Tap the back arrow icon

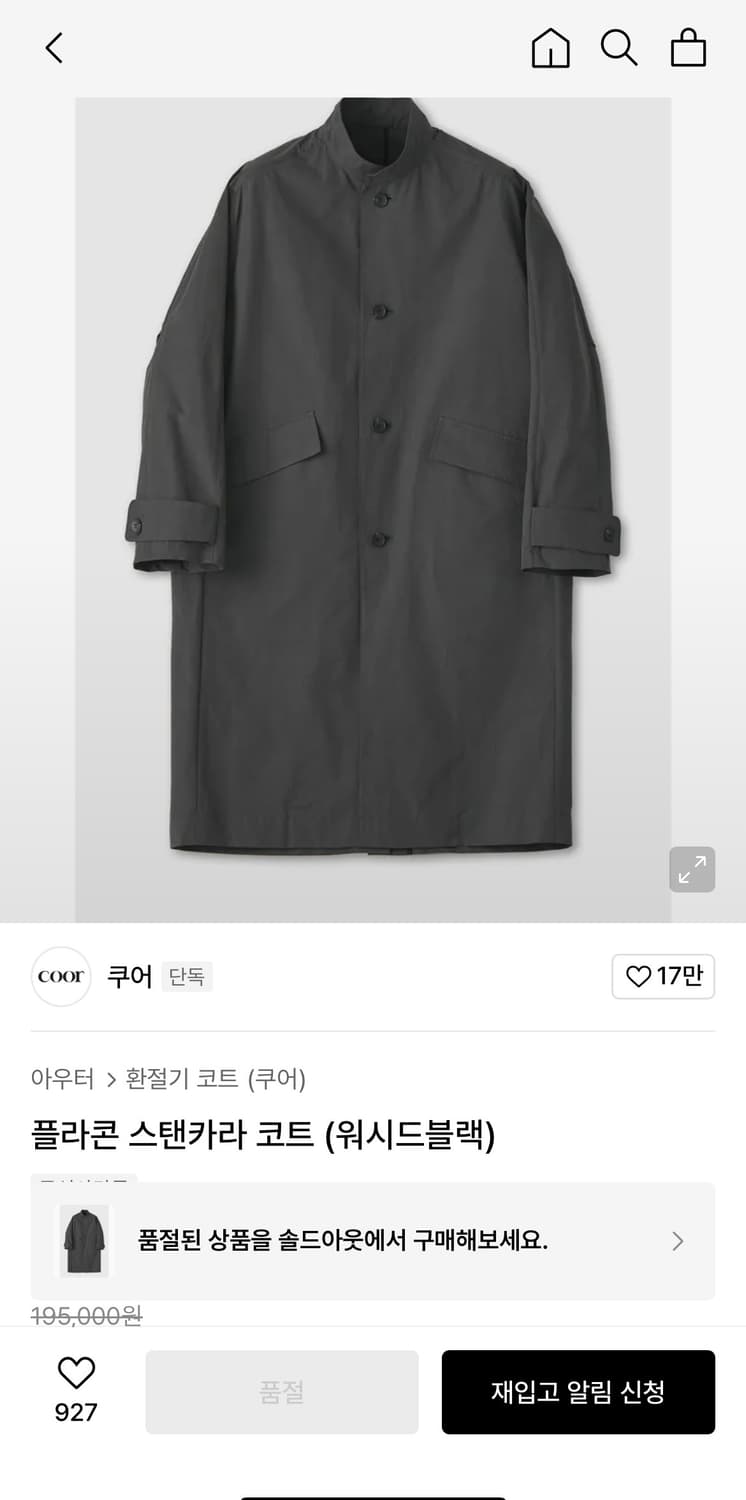pyautogui.click(x=53, y=47)
